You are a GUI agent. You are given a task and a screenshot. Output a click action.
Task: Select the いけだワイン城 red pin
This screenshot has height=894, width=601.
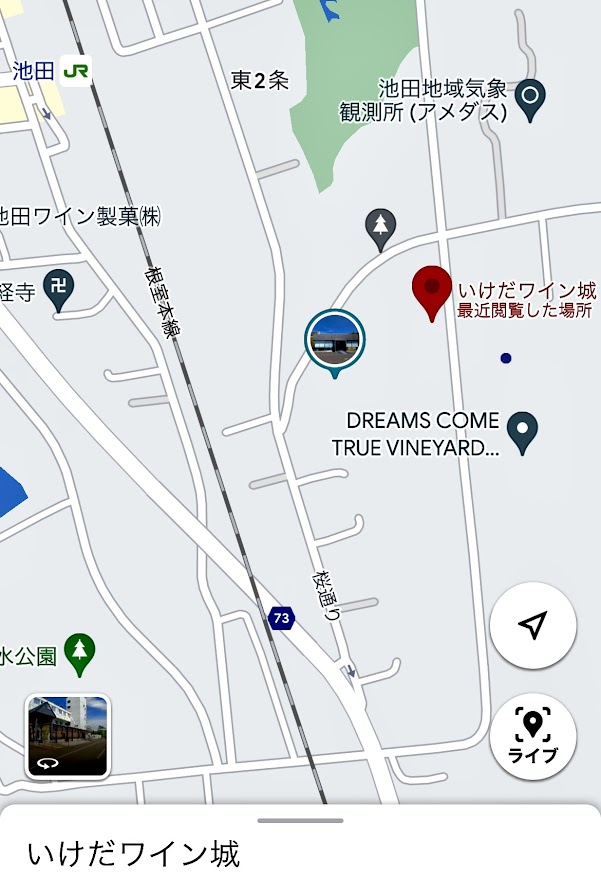(x=432, y=291)
